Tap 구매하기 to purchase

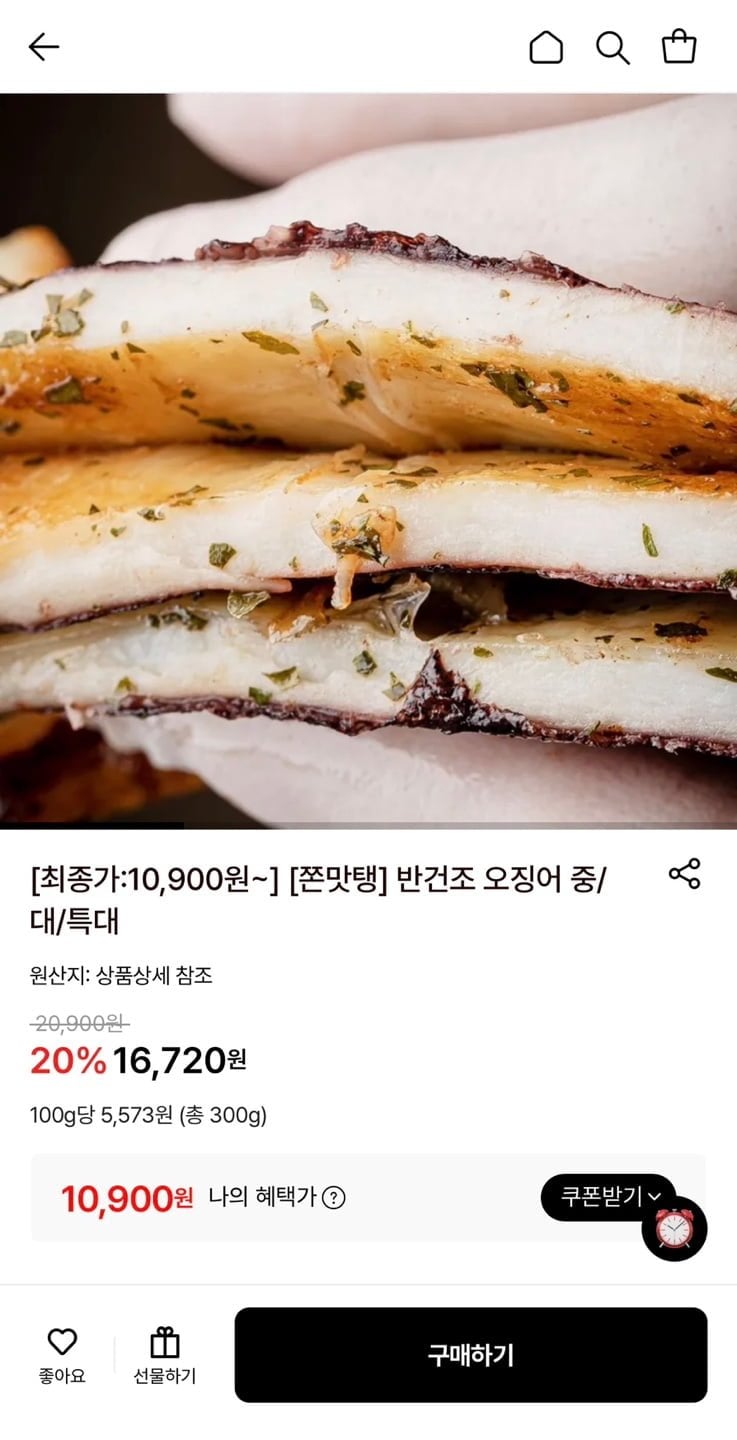click(470, 1355)
